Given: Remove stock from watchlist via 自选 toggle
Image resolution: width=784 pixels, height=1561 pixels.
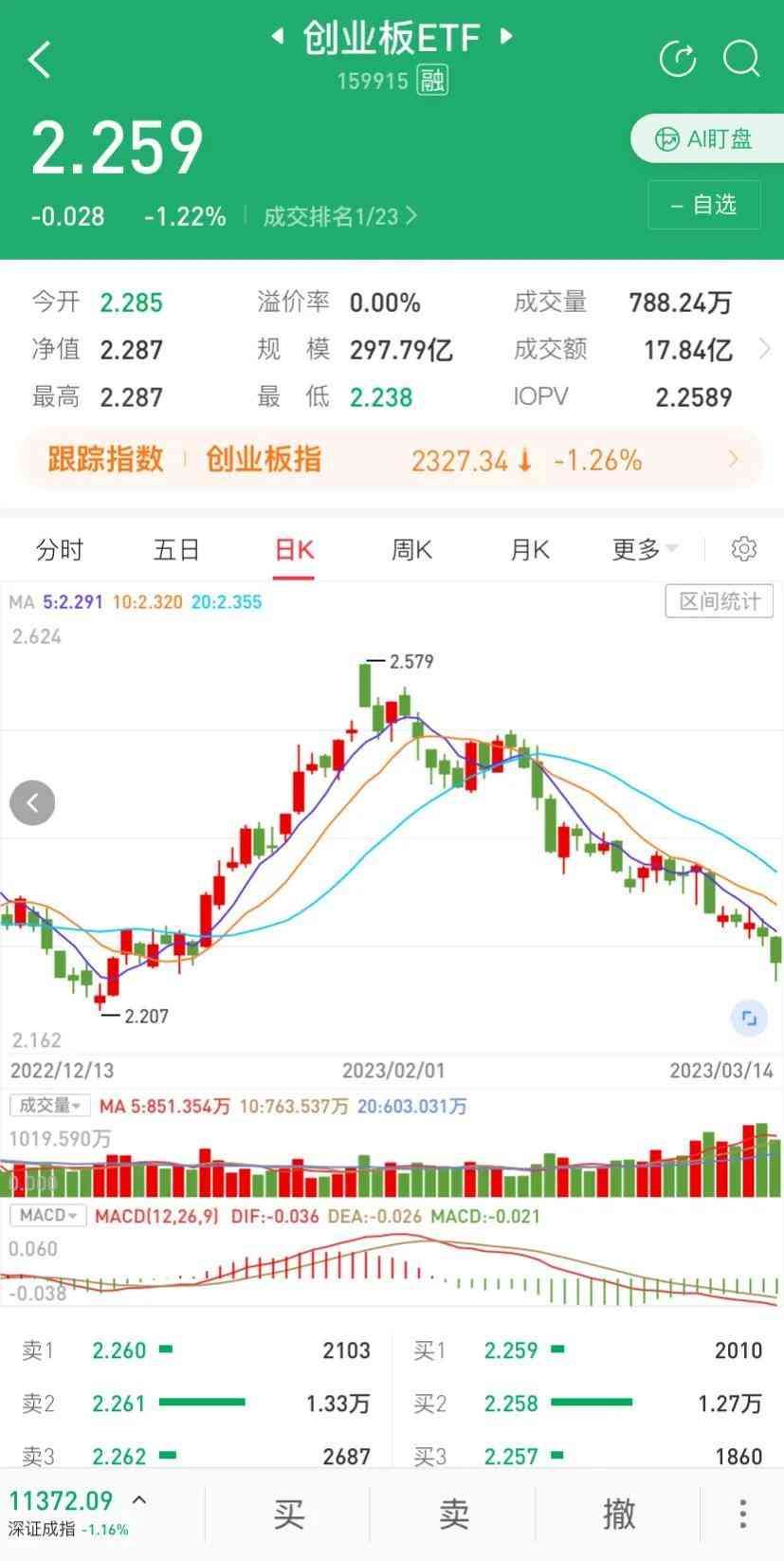Looking at the screenshot, I should [x=703, y=204].
